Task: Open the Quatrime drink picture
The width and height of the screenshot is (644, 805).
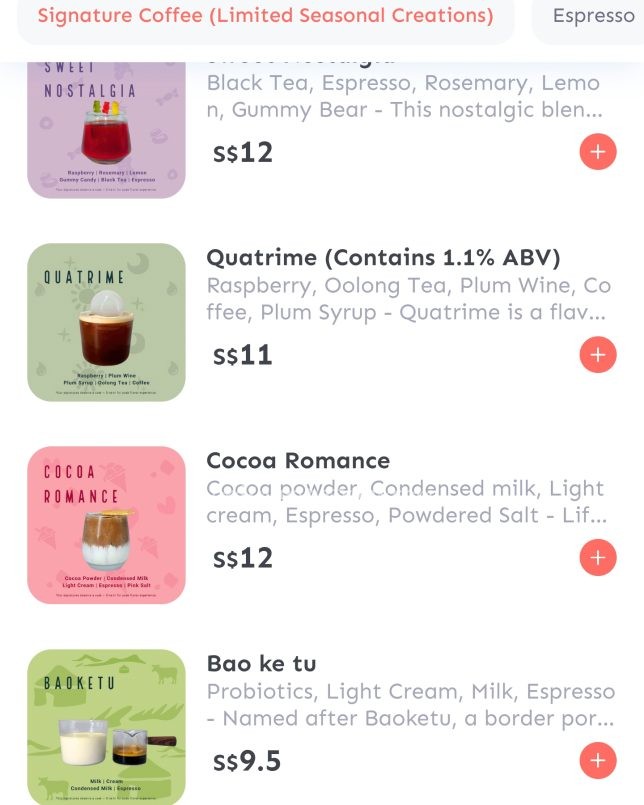Action: pyautogui.click(x=106, y=322)
